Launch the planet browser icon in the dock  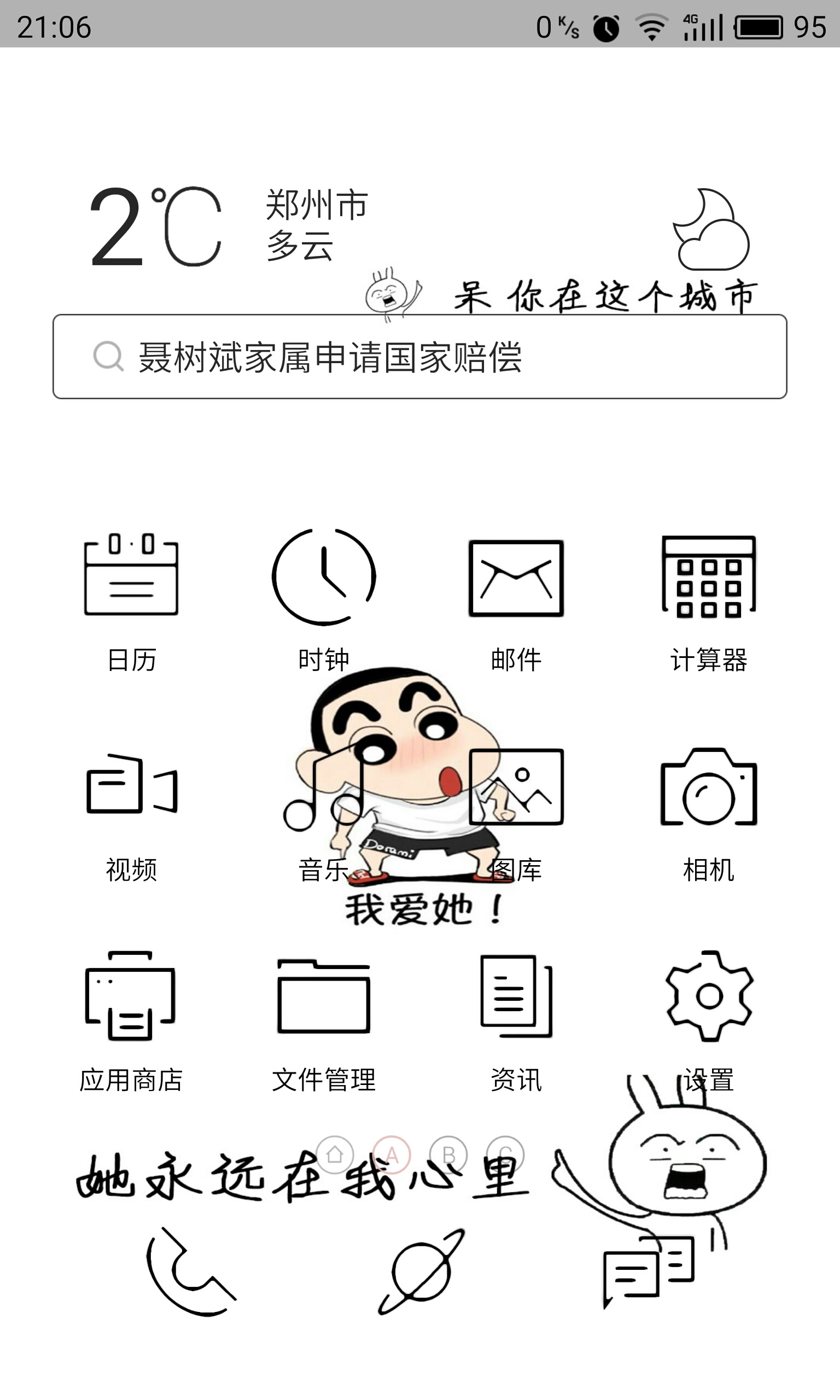421,1271
